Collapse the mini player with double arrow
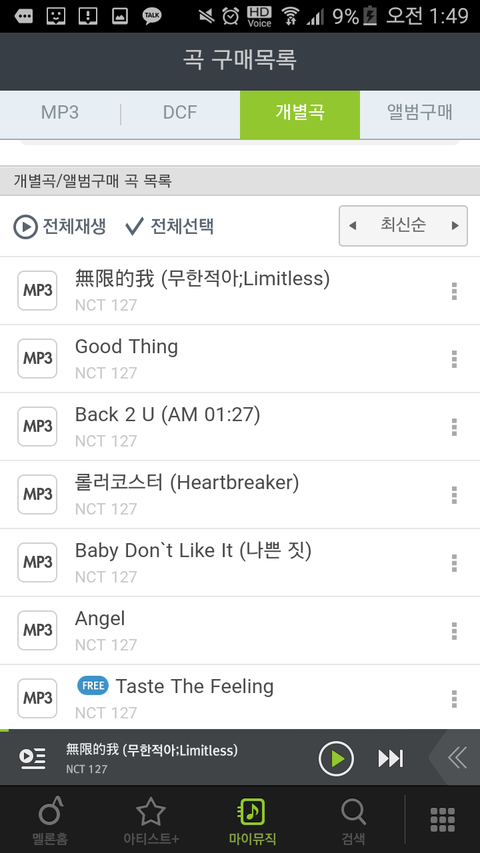 456,758
